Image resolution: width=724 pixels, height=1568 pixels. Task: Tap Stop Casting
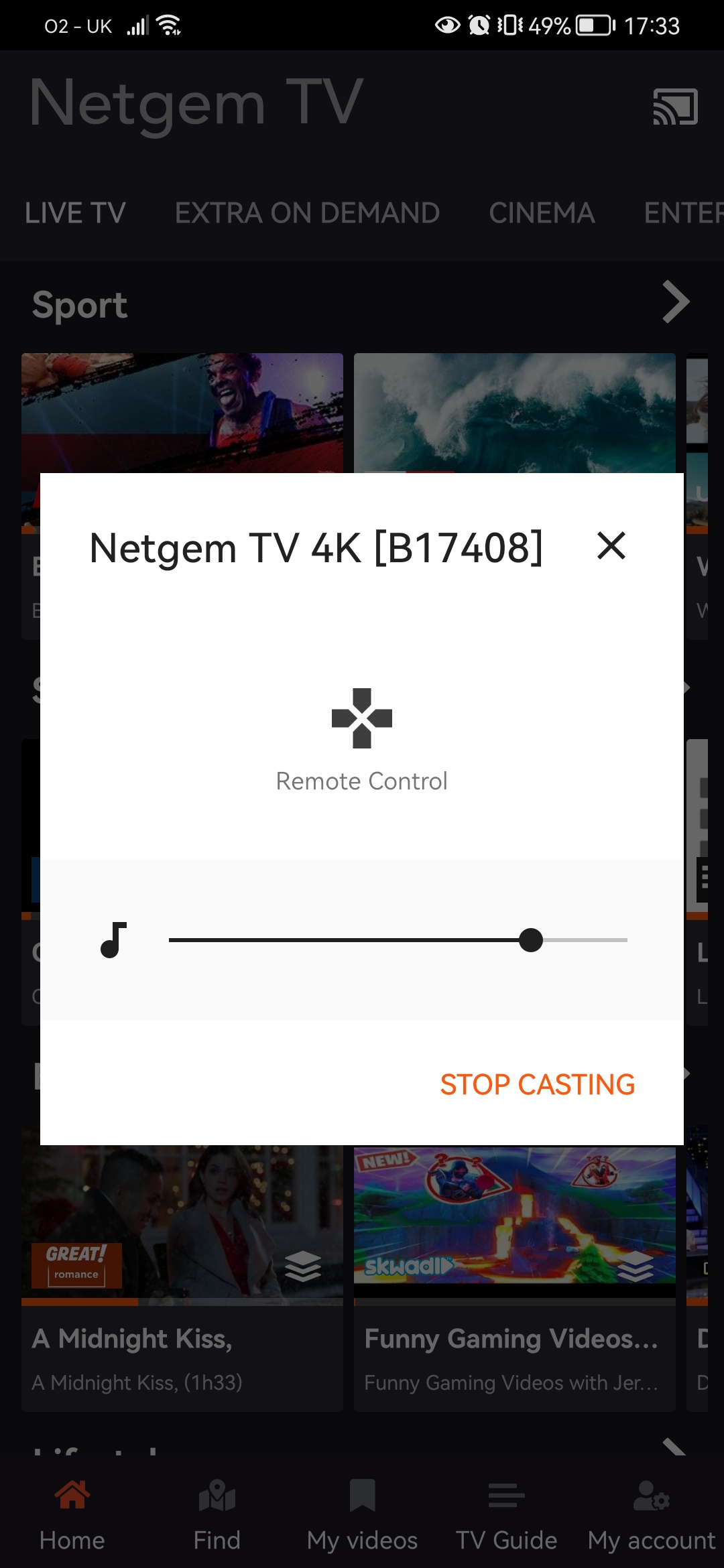537,1084
